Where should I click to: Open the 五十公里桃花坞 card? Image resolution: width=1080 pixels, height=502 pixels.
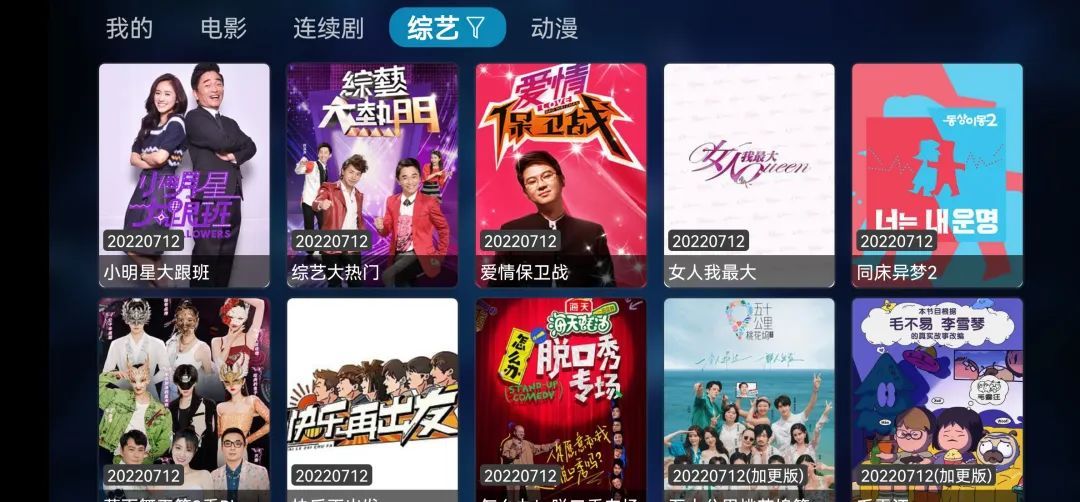point(749,400)
